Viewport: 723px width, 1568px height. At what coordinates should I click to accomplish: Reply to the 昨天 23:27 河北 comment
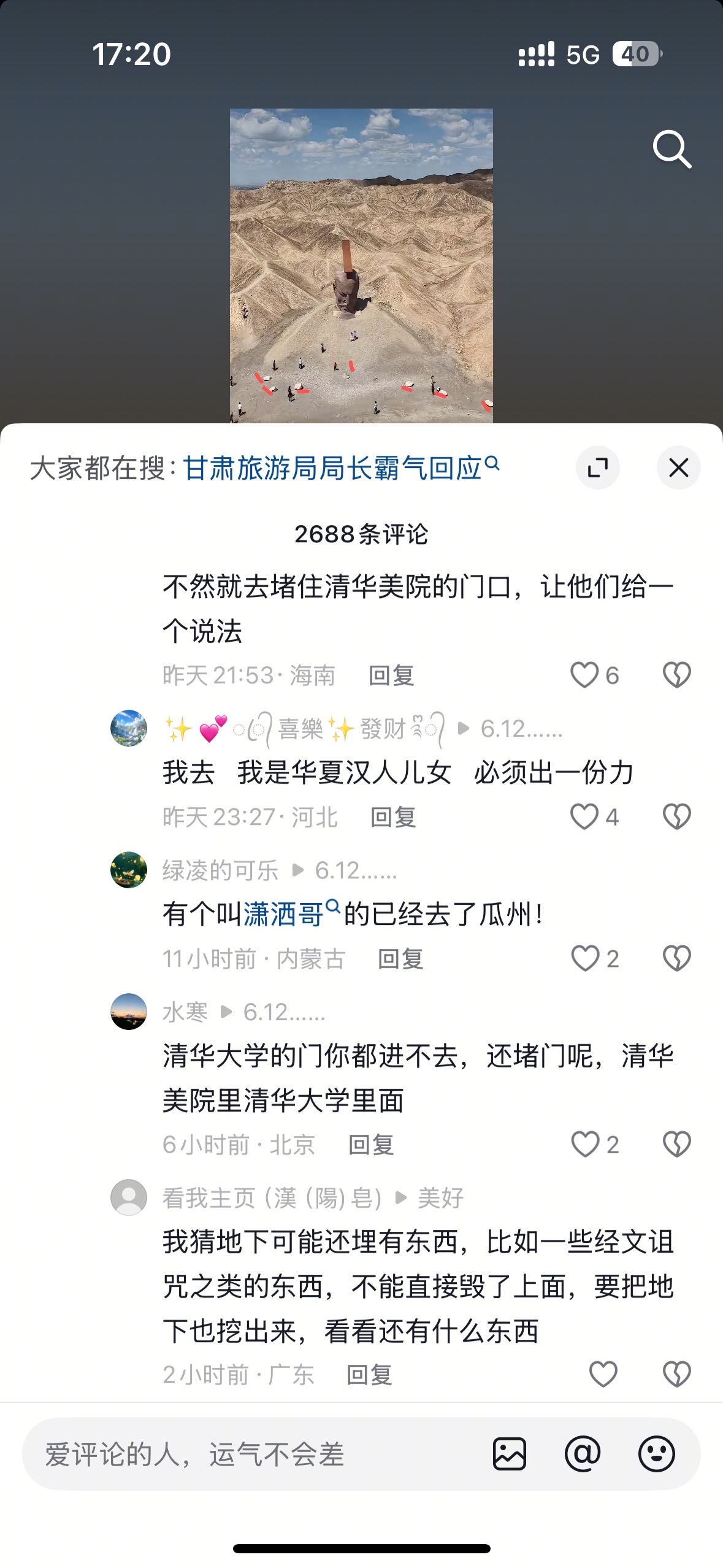(x=393, y=817)
